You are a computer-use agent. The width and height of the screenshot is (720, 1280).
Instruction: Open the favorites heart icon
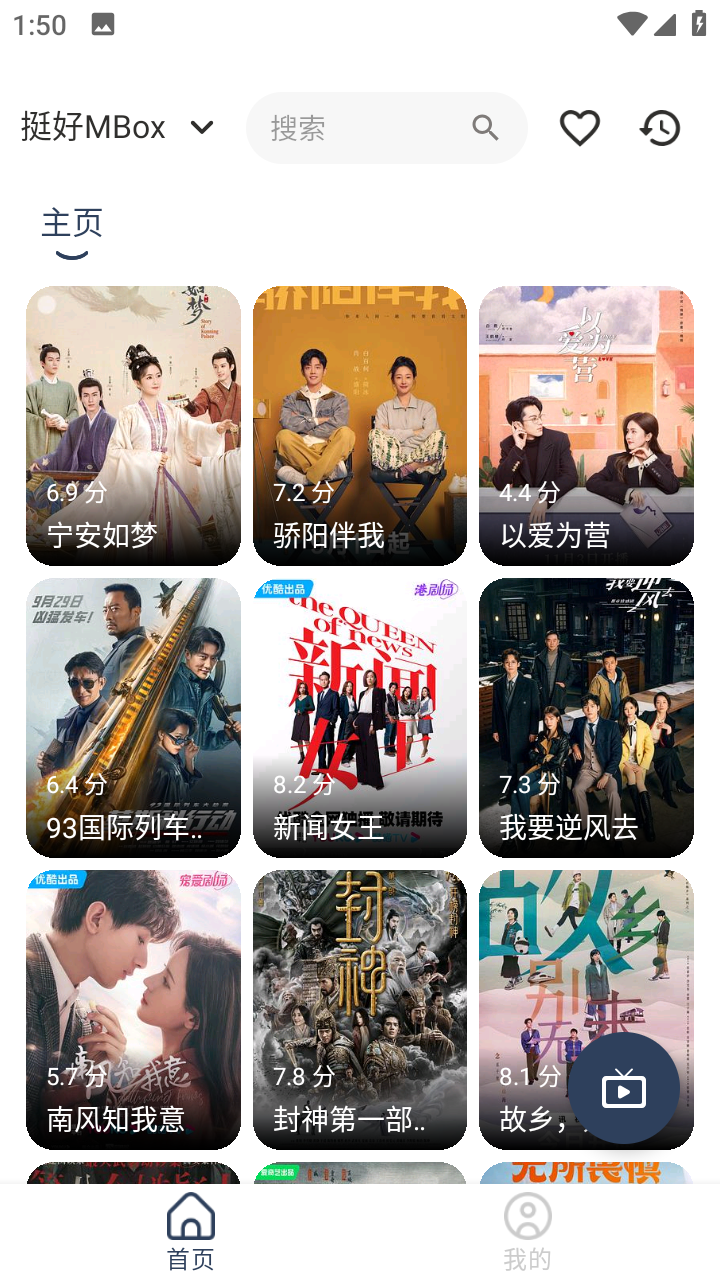tap(579, 127)
